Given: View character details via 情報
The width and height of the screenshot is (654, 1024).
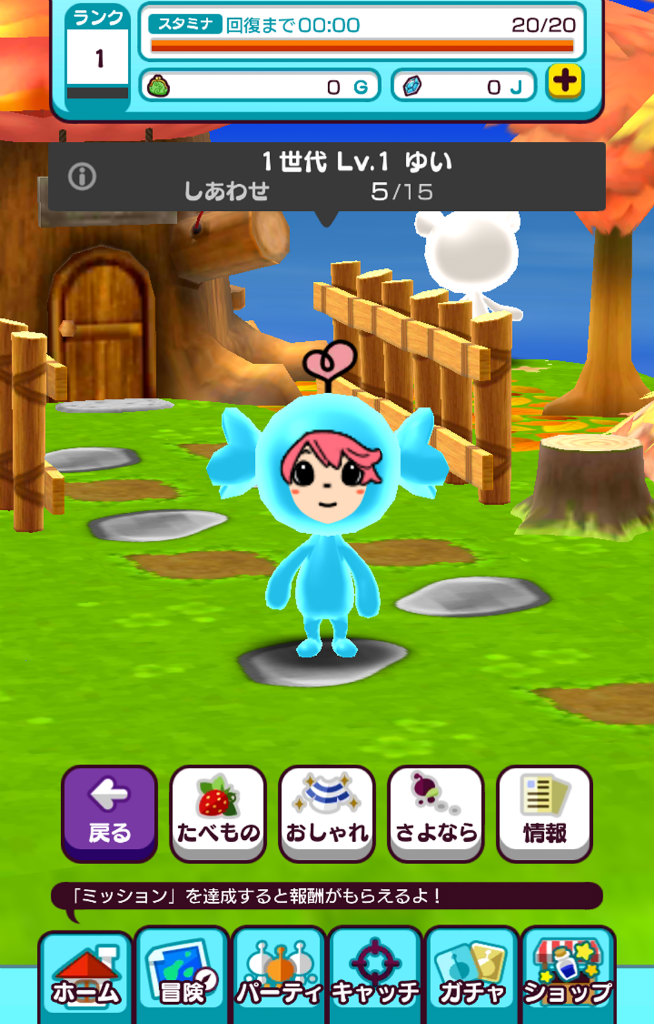Looking at the screenshot, I should 544,812.
